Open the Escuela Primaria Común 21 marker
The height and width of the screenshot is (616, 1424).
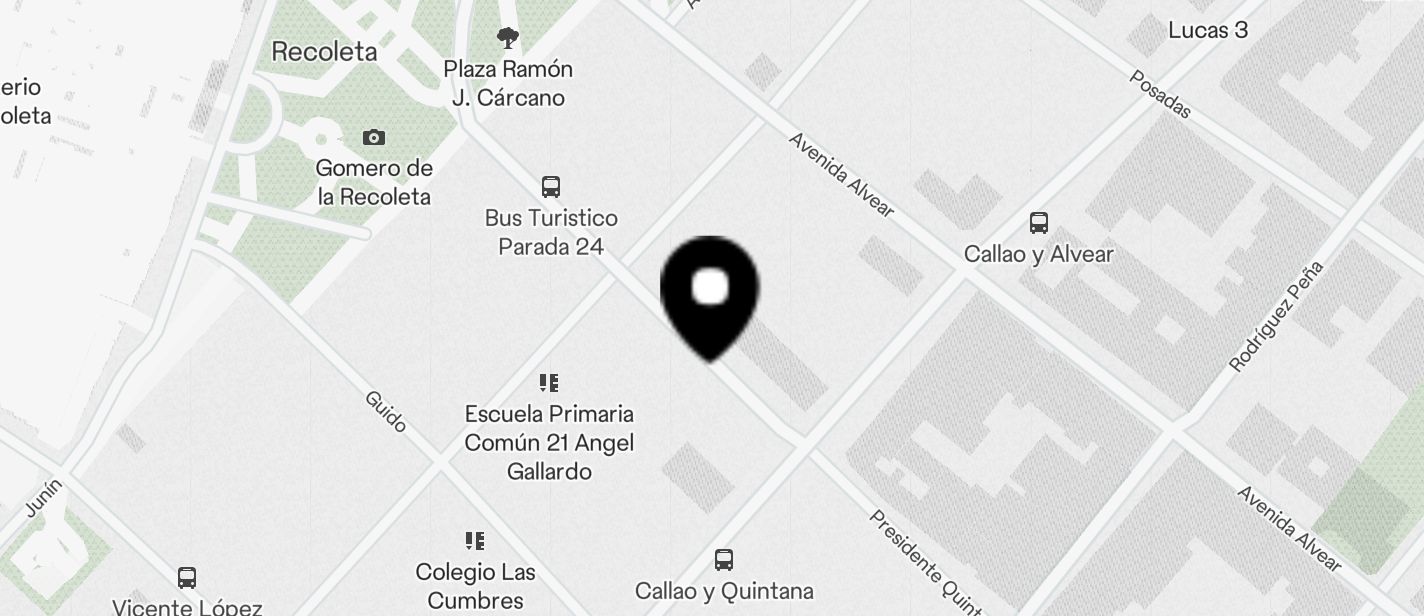click(549, 383)
